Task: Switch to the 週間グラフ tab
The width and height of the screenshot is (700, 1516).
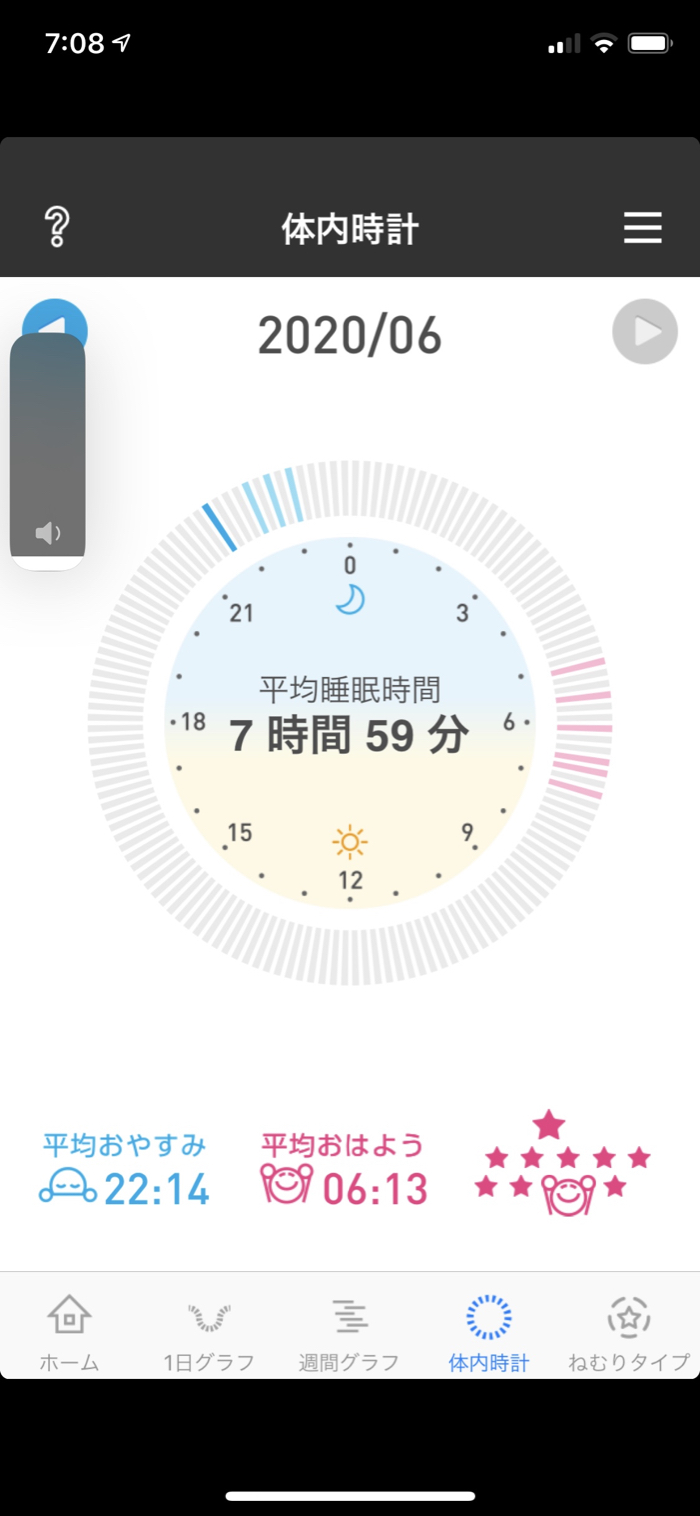Action: (x=349, y=1331)
